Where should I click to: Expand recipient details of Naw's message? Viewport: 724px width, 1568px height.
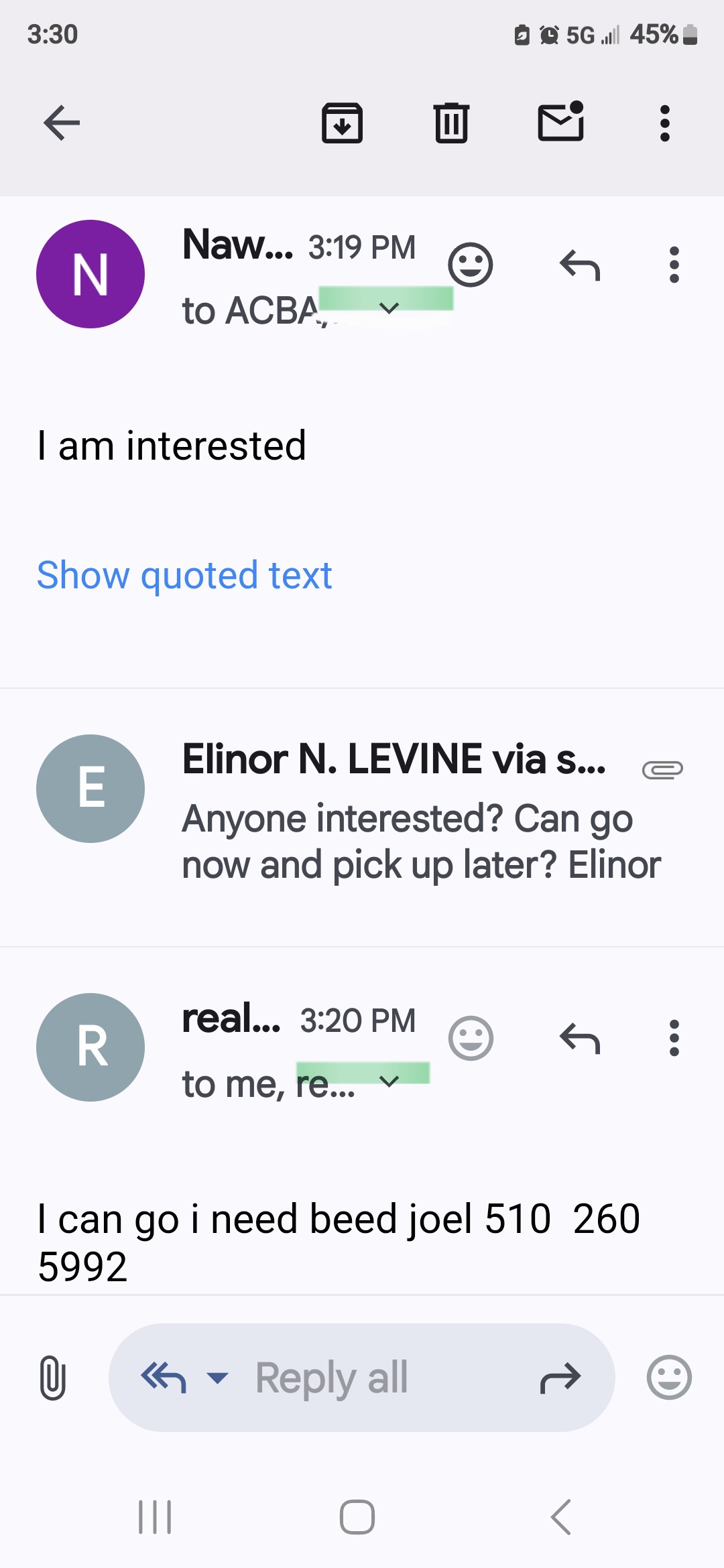[x=389, y=308]
